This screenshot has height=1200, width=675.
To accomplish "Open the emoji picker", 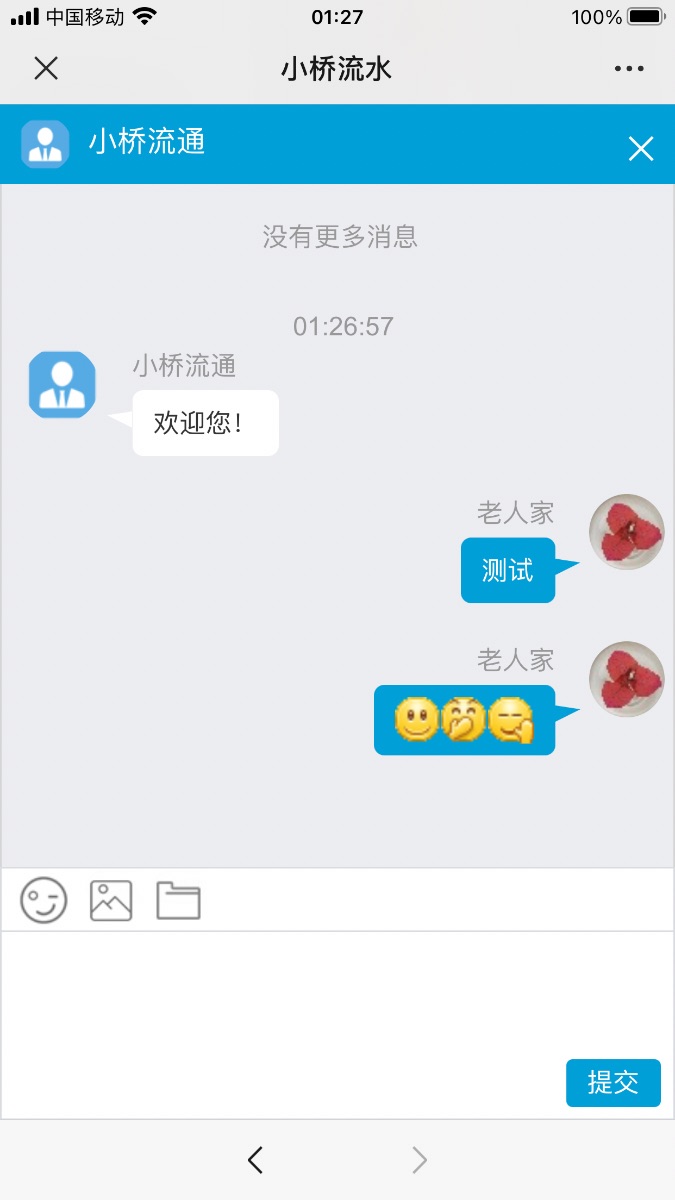I will click(x=44, y=900).
